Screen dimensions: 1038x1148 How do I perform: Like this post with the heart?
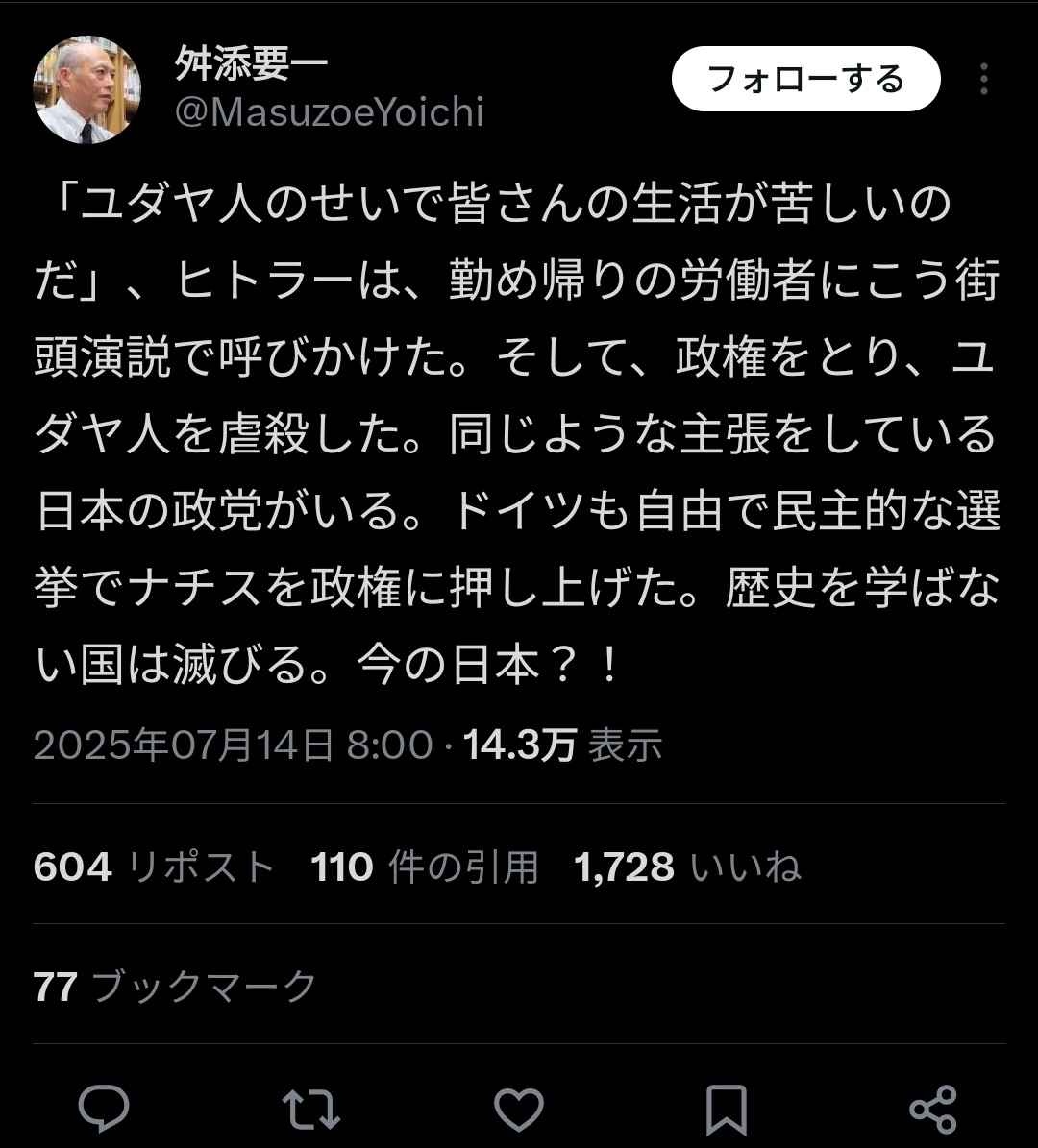pos(519,1110)
